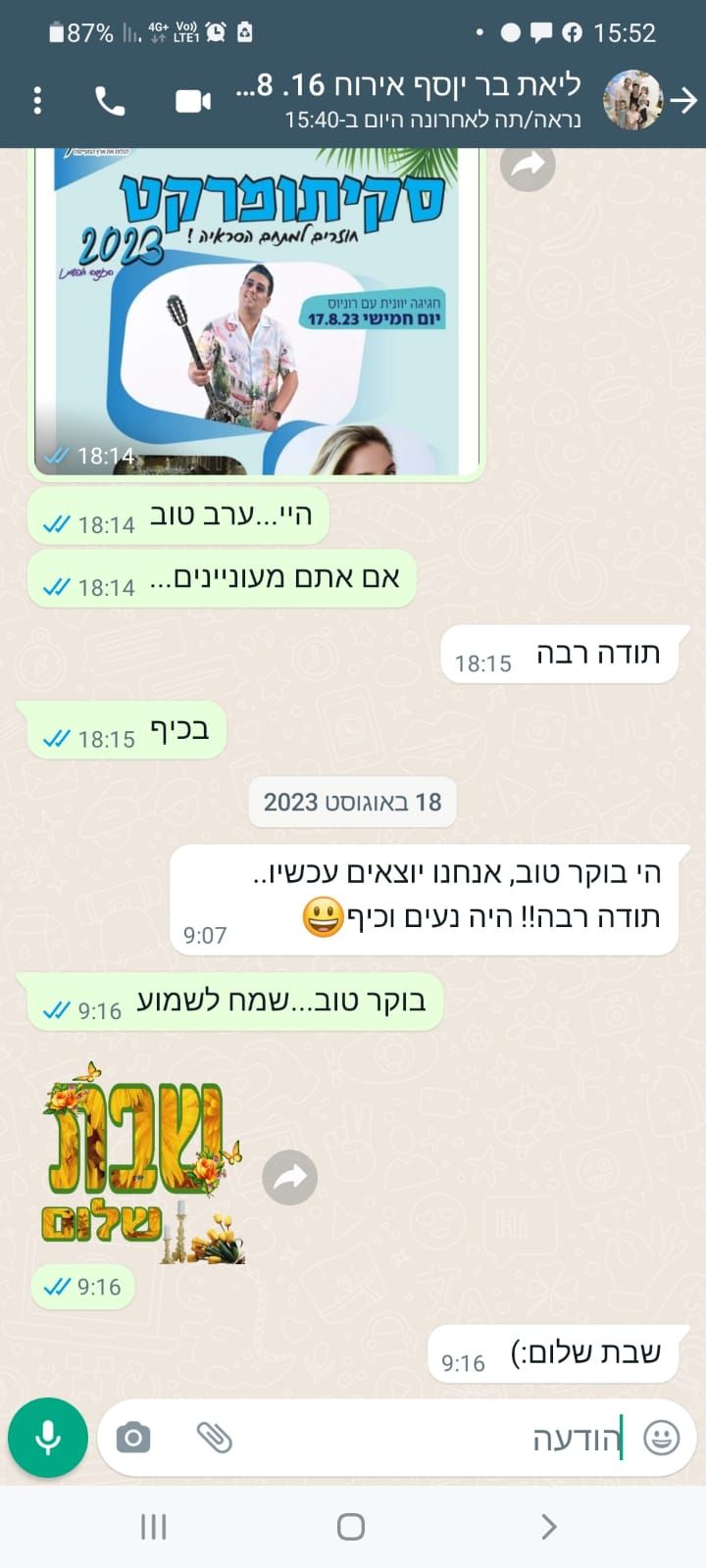The width and height of the screenshot is (706, 1568).
Task: Tap the system home button
Action: pyautogui.click(x=351, y=1526)
